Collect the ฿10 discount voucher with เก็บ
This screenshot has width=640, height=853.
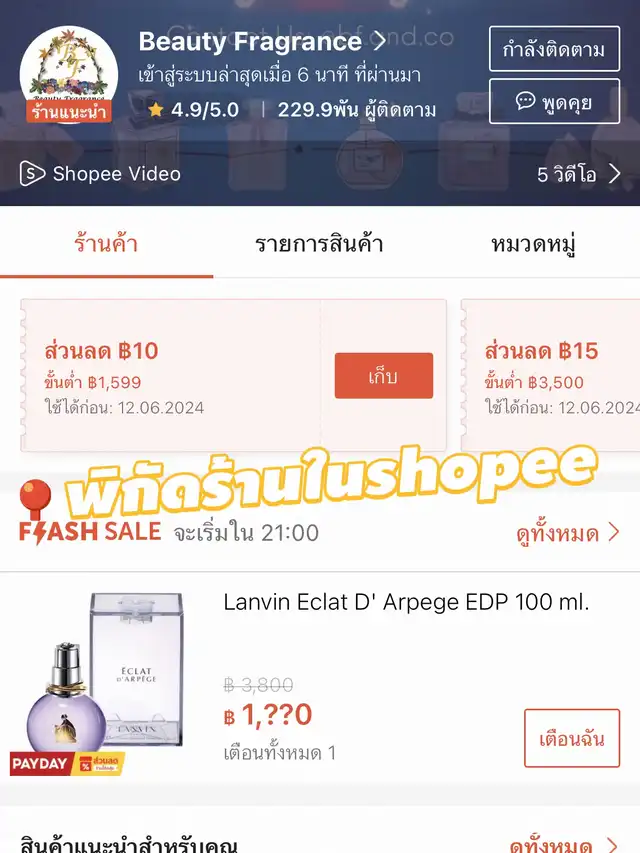click(x=383, y=376)
